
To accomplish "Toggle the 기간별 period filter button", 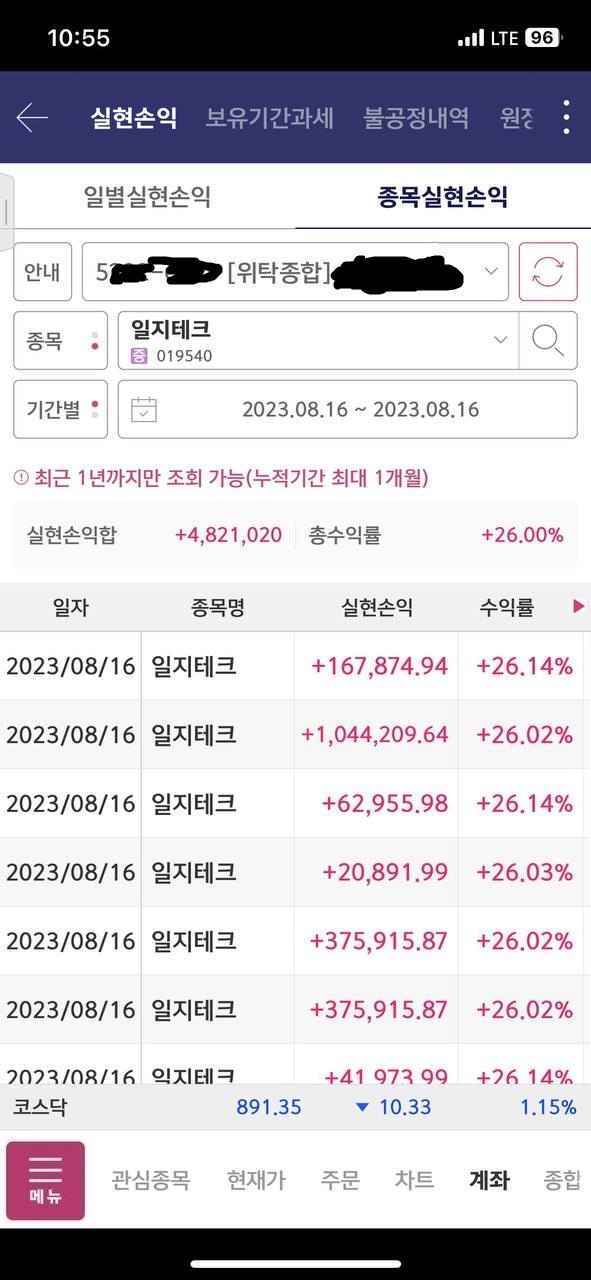I will click(60, 409).
